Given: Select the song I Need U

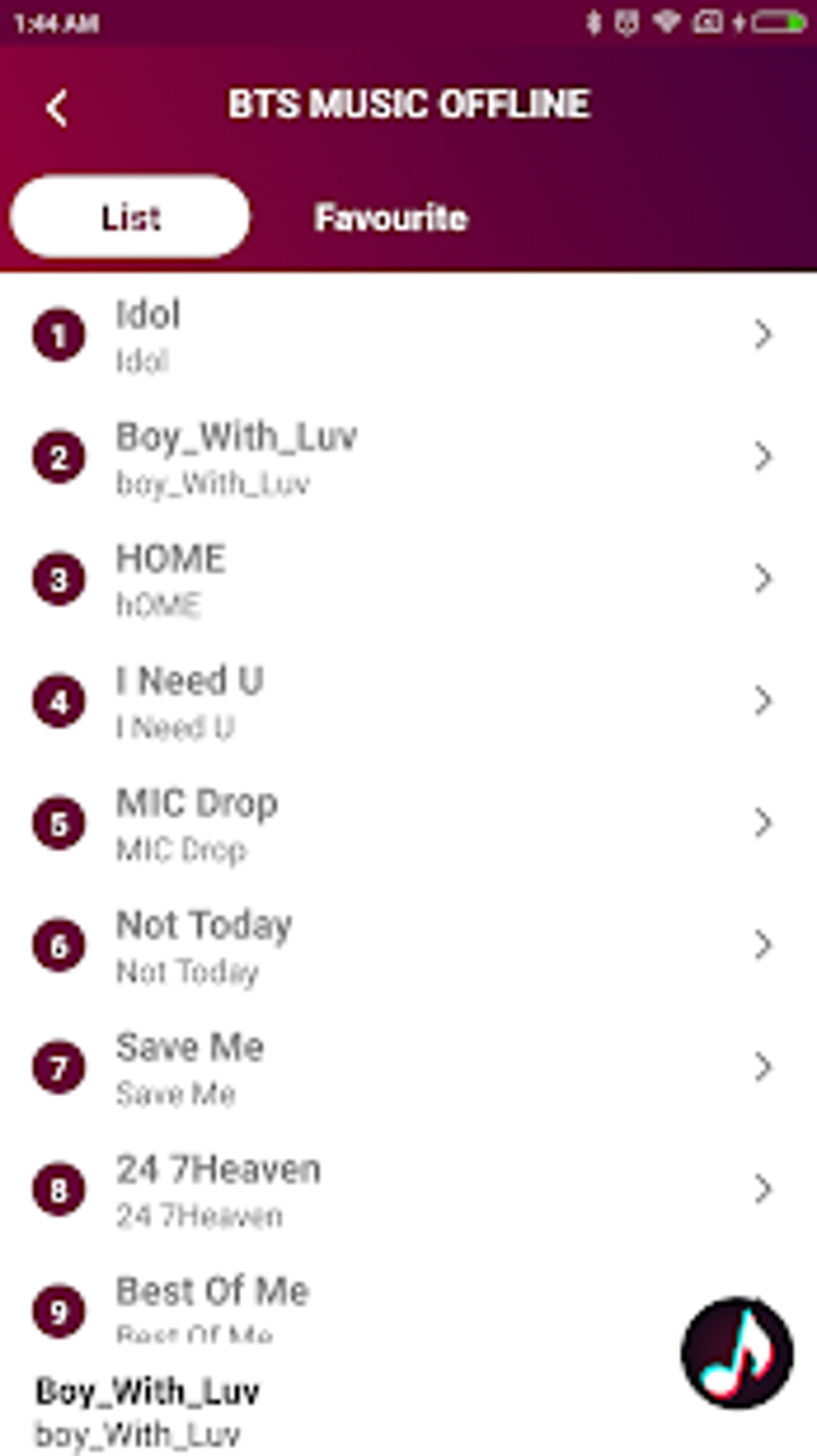Looking at the screenshot, I should pyautogui.click(x=400, y=702).
